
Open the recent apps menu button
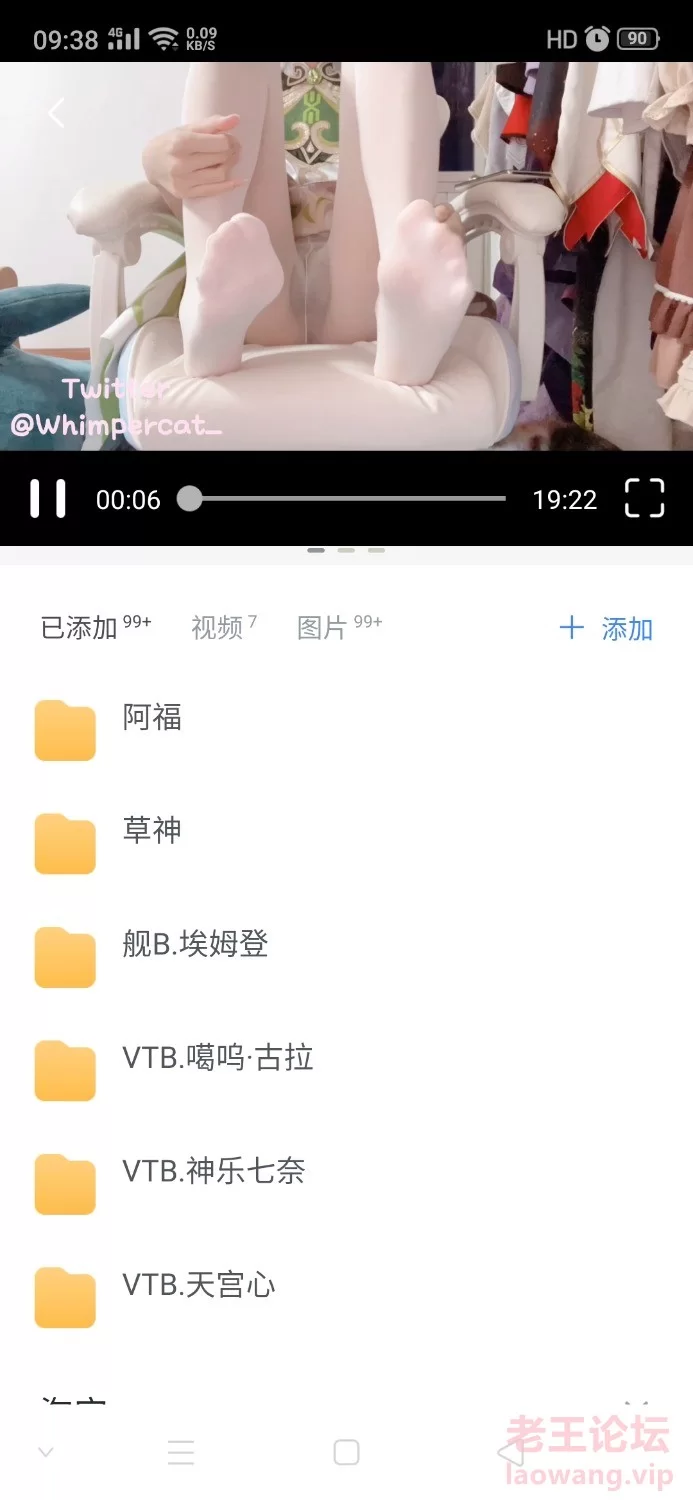tap(181, 1452)
